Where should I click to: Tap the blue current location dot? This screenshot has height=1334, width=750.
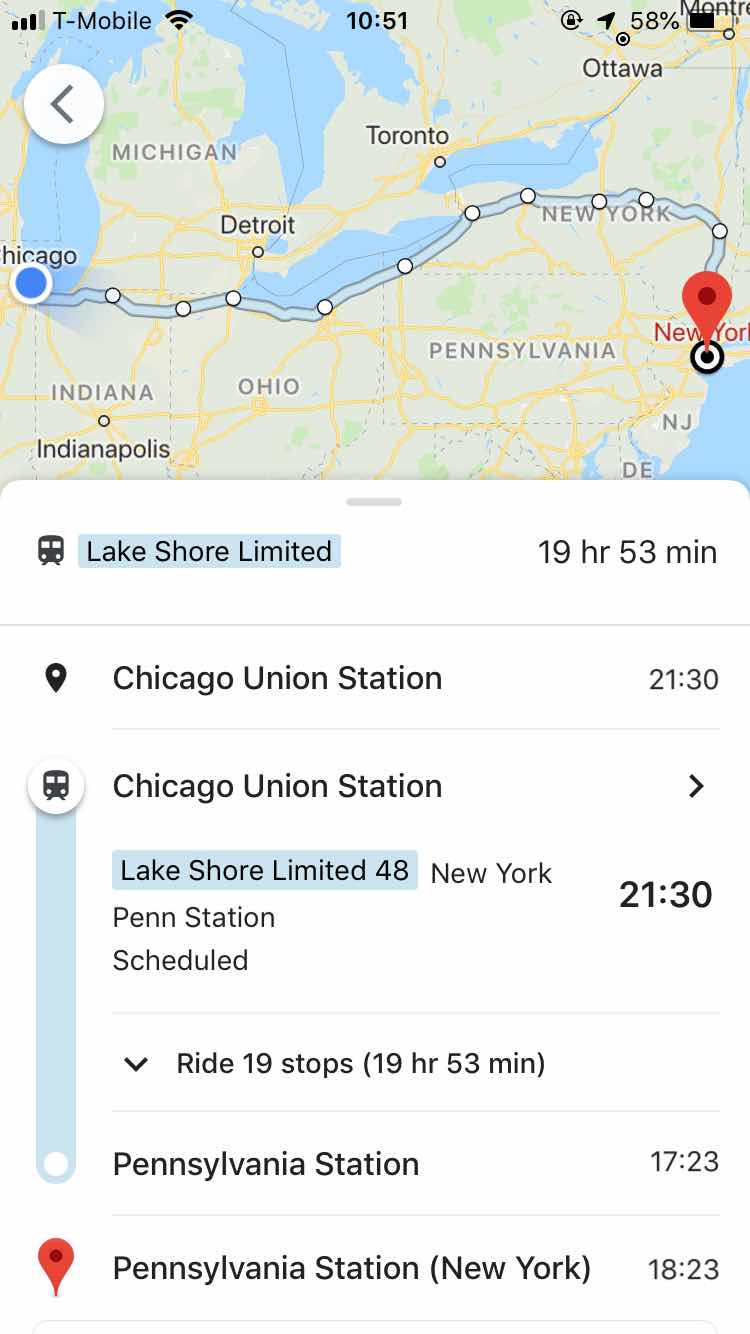click(x=32, y=283)
